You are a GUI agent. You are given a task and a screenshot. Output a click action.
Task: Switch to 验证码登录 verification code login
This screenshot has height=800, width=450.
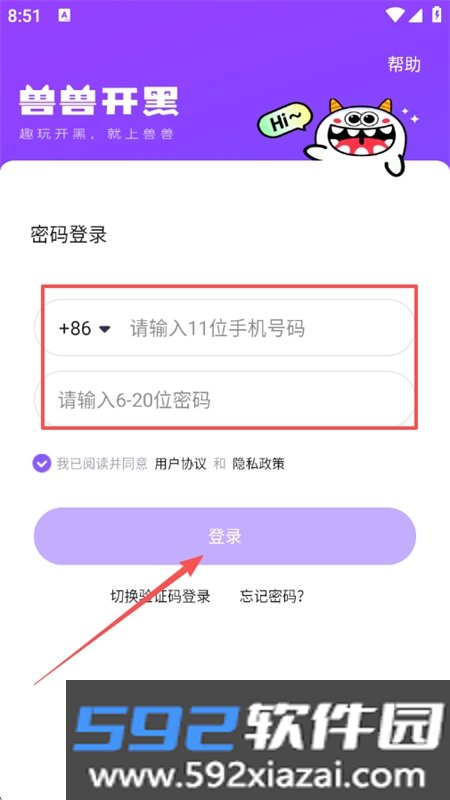(x=160, y=596)
